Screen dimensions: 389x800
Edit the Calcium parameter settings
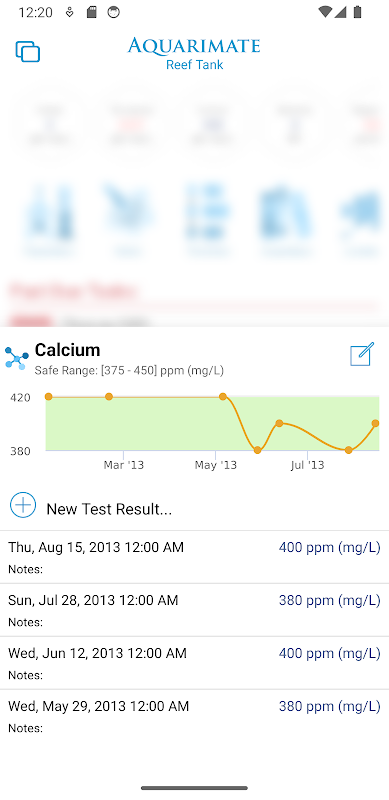(x=362, y=354)
